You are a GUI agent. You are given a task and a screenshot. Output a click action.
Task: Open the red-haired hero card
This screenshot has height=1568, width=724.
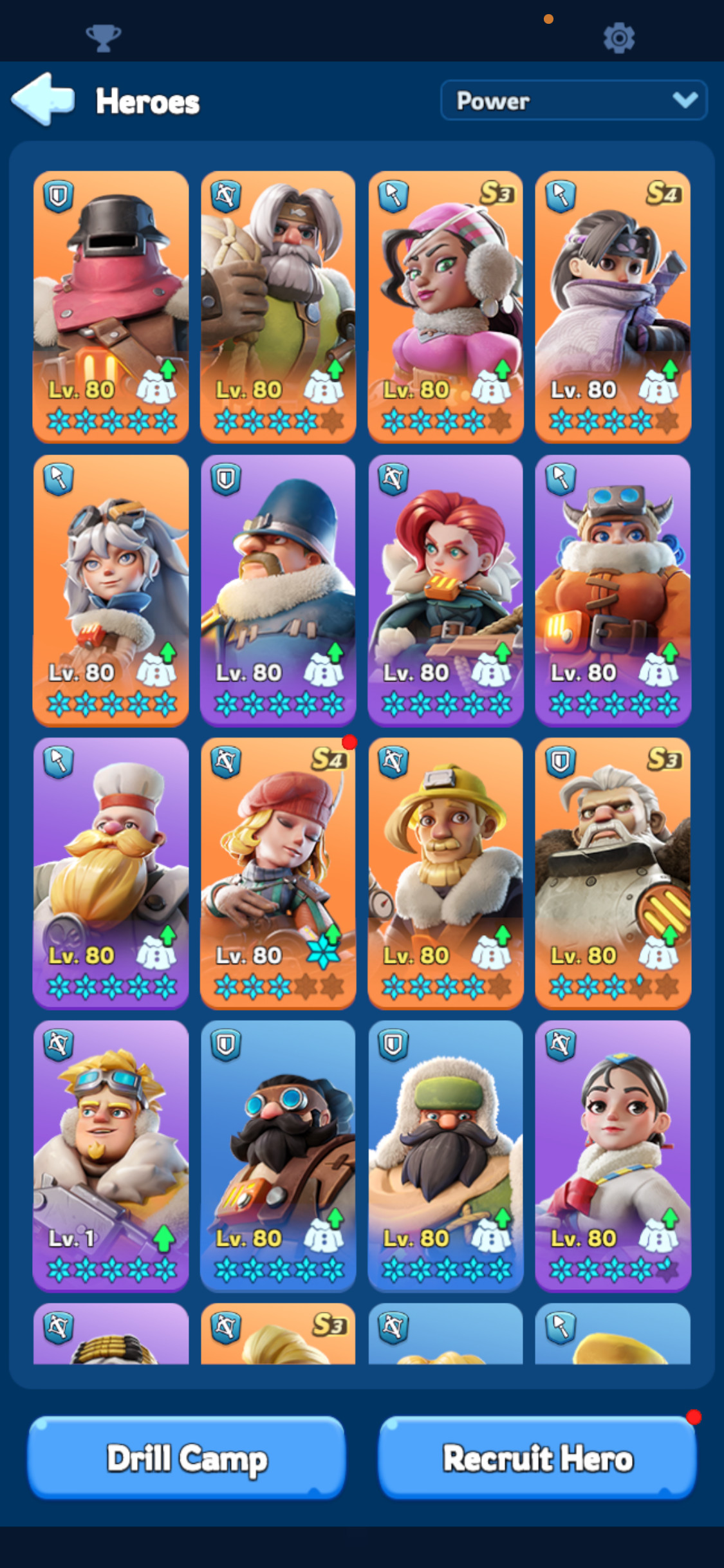[445, 590]
